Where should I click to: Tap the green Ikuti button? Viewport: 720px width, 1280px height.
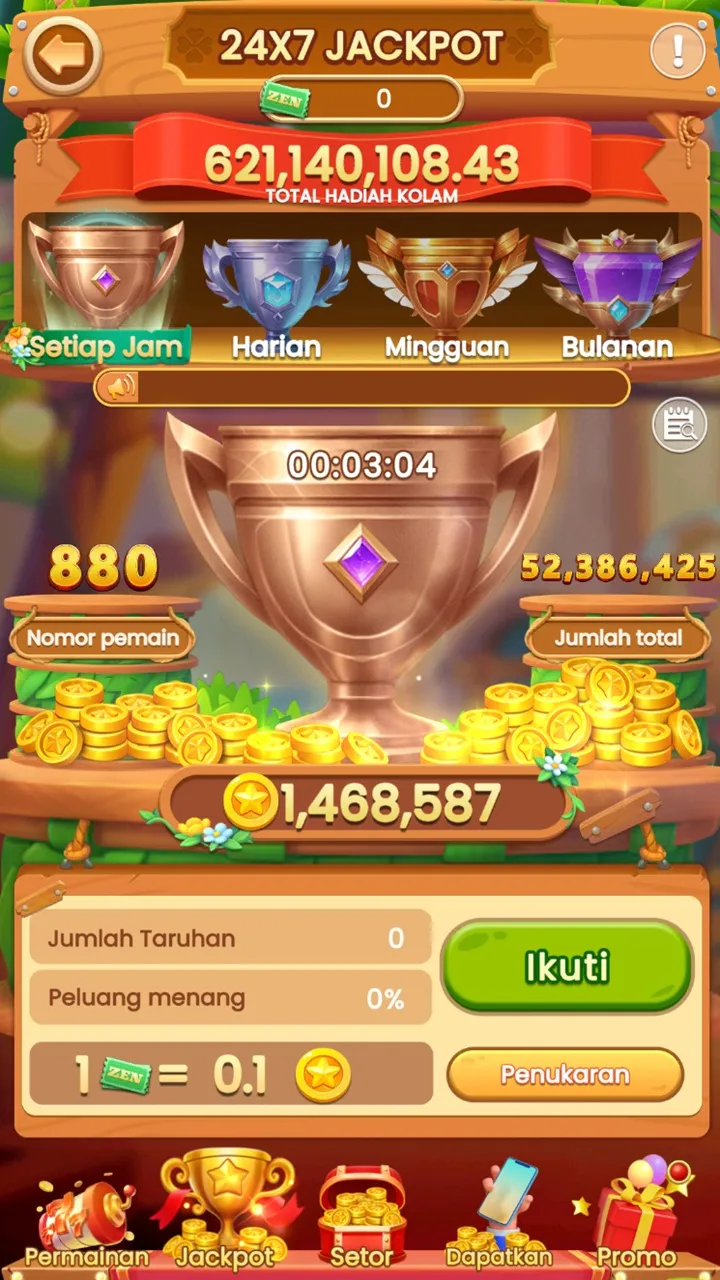click(x=567, y=967)
